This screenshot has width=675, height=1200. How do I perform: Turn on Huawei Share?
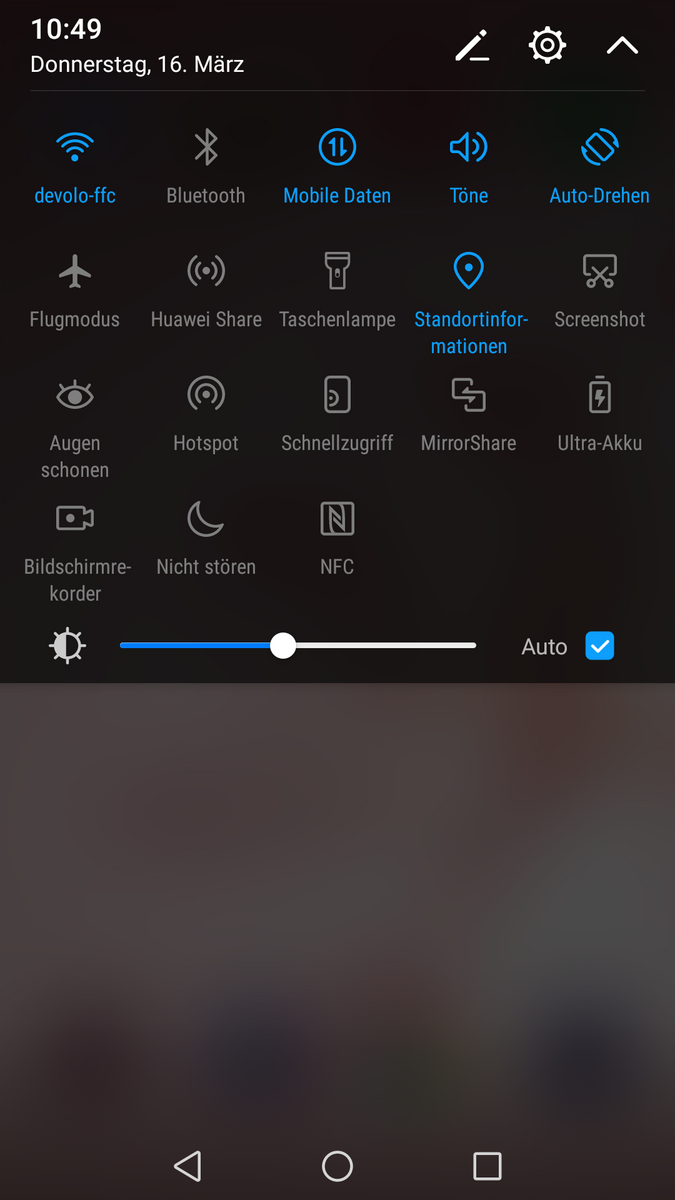tap(206, 271)
